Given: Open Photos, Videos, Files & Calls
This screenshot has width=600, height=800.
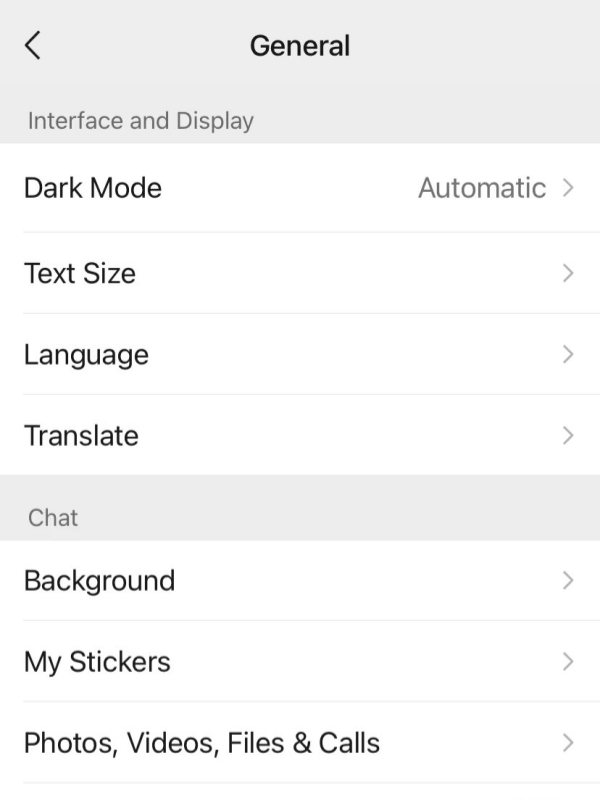Looking at the screenshot, I should 300,742.
